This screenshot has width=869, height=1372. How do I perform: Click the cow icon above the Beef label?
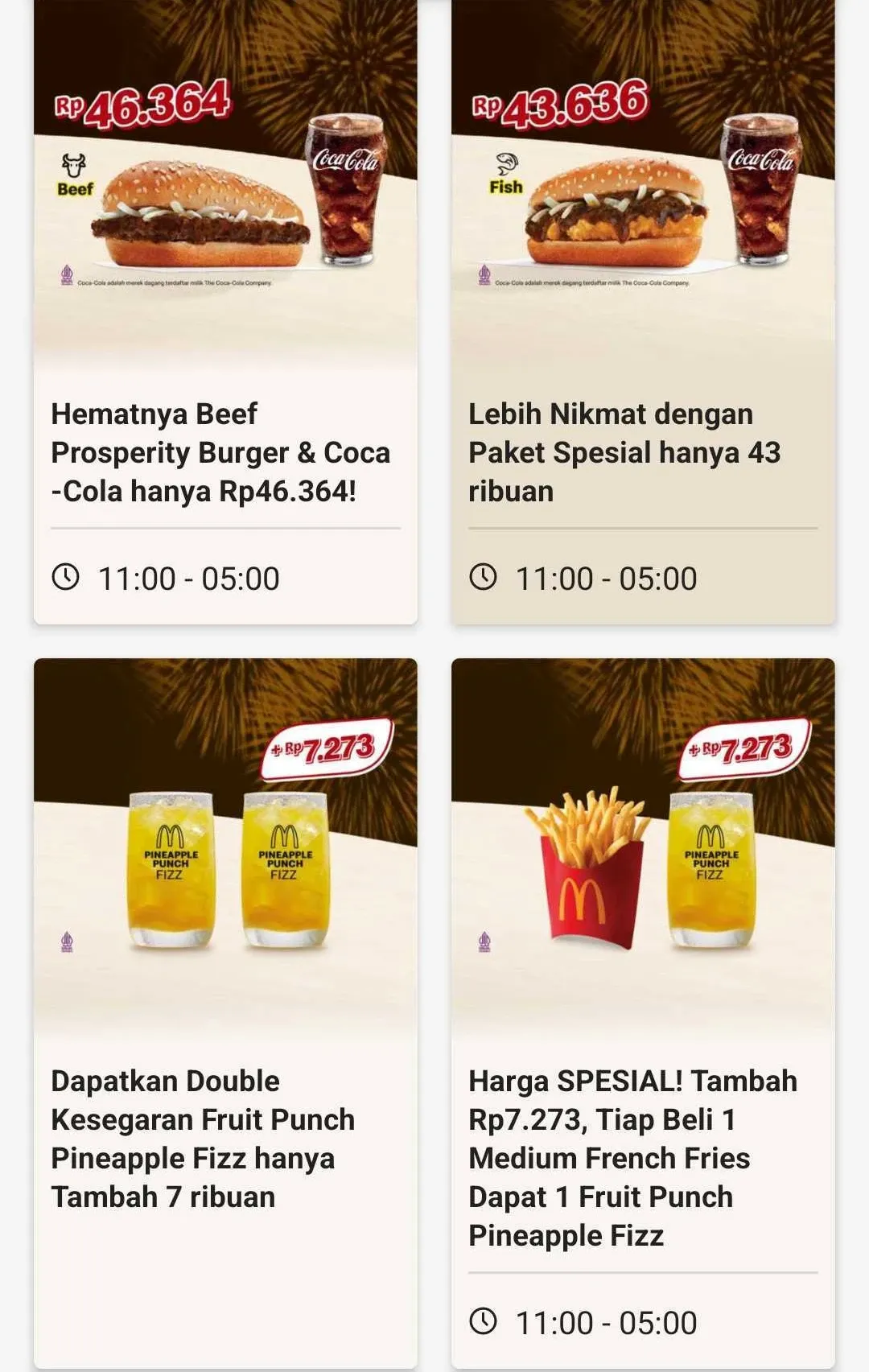click(x=74, y=163)
